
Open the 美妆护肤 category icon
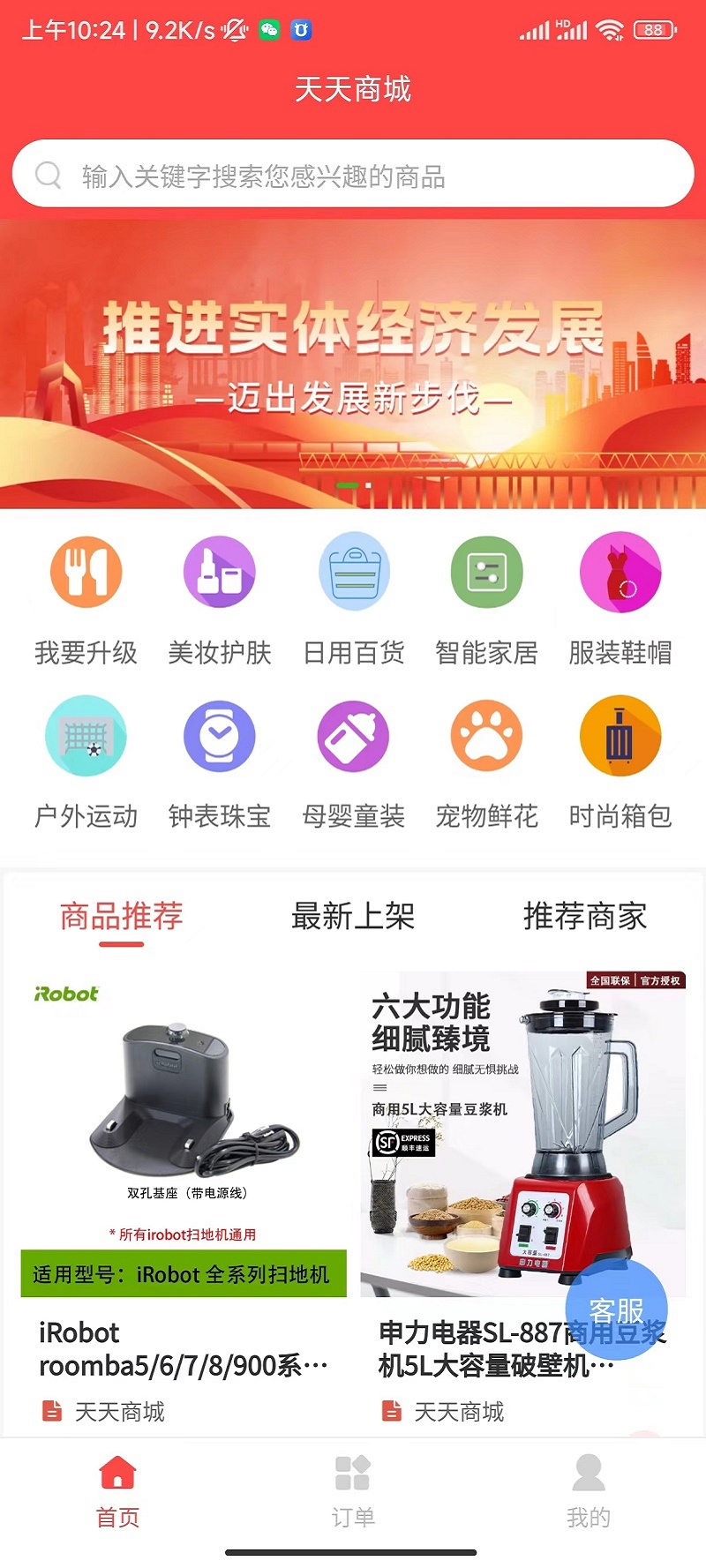tap(220, 571)
